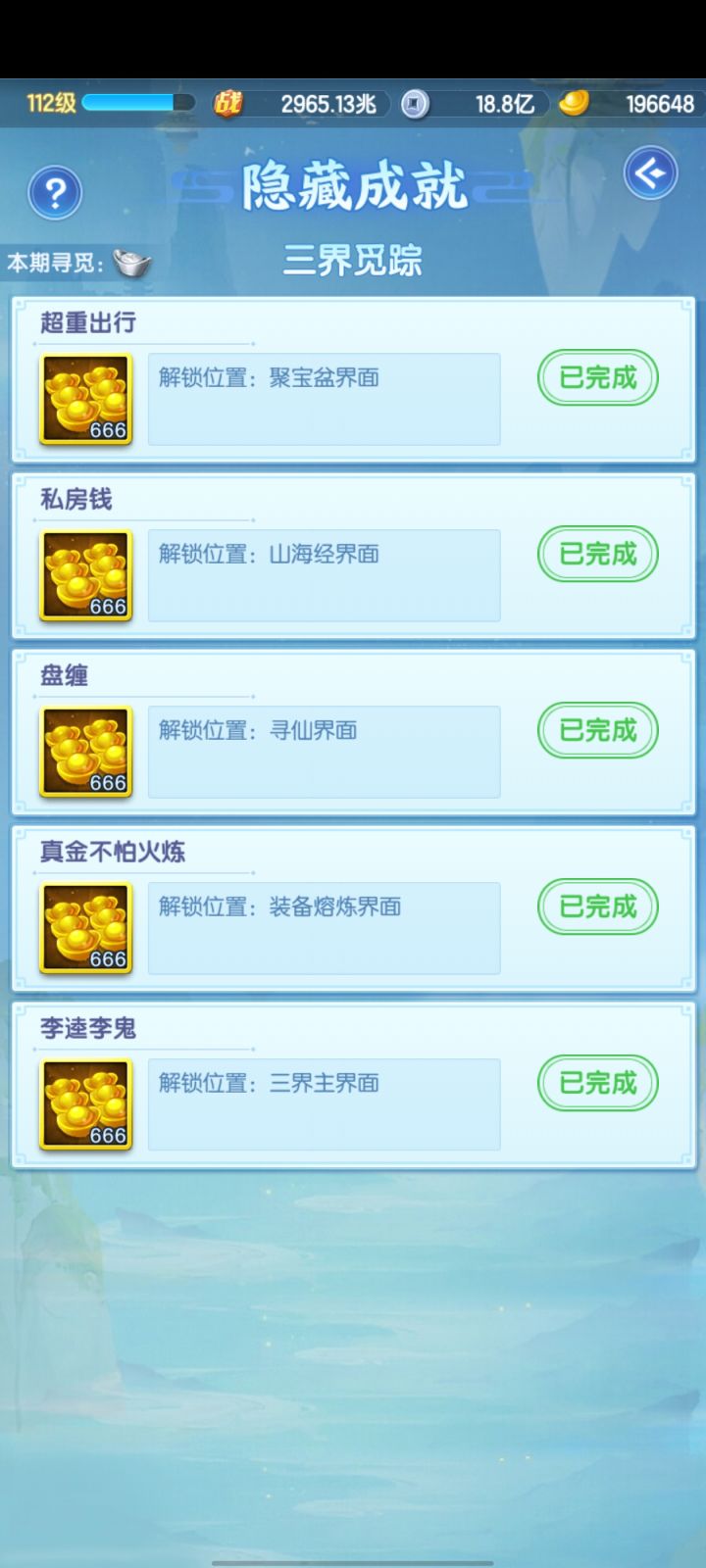This screenshot has height=1568, width=706.
Task: Claim 已完成 on 私房钱 achievement
Action: pos(596,554)
